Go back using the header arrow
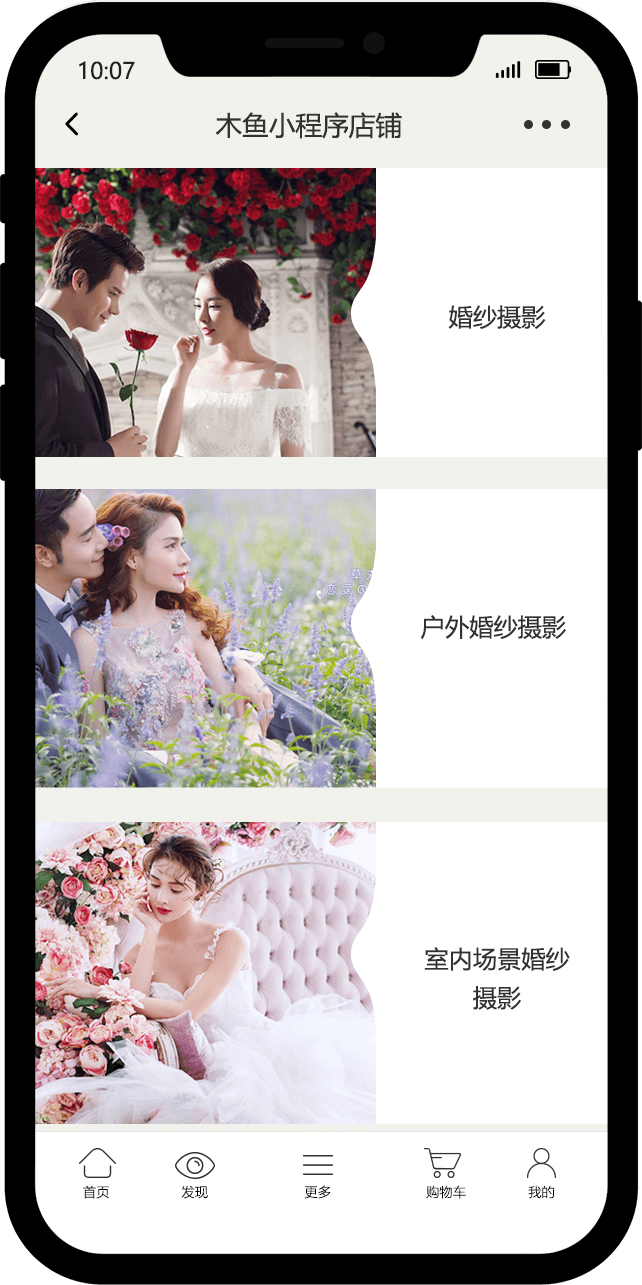The image size is (642, 1285). (72, 125)
